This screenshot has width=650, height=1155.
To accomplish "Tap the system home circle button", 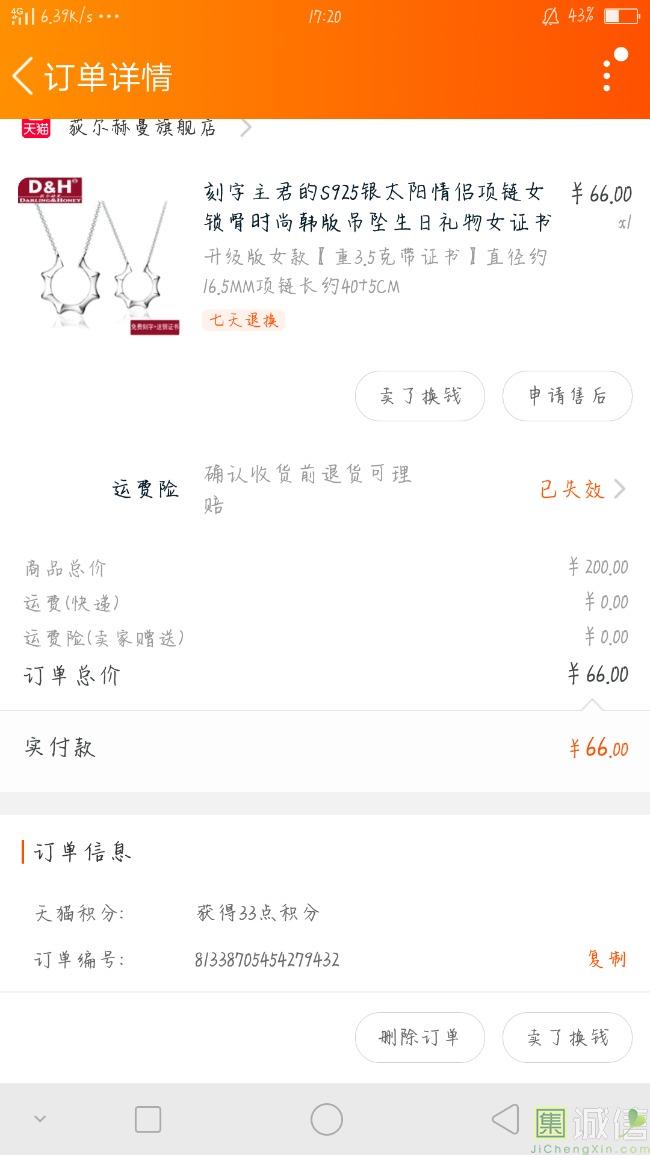I will [326, 1119].
